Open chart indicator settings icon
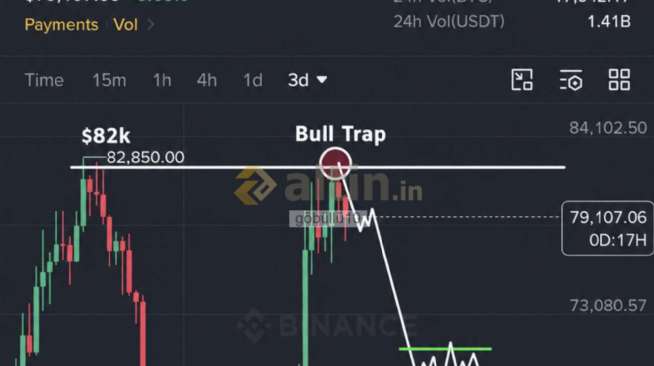Image resolution: width=654 pixels, height=366 pixels. 571,80
